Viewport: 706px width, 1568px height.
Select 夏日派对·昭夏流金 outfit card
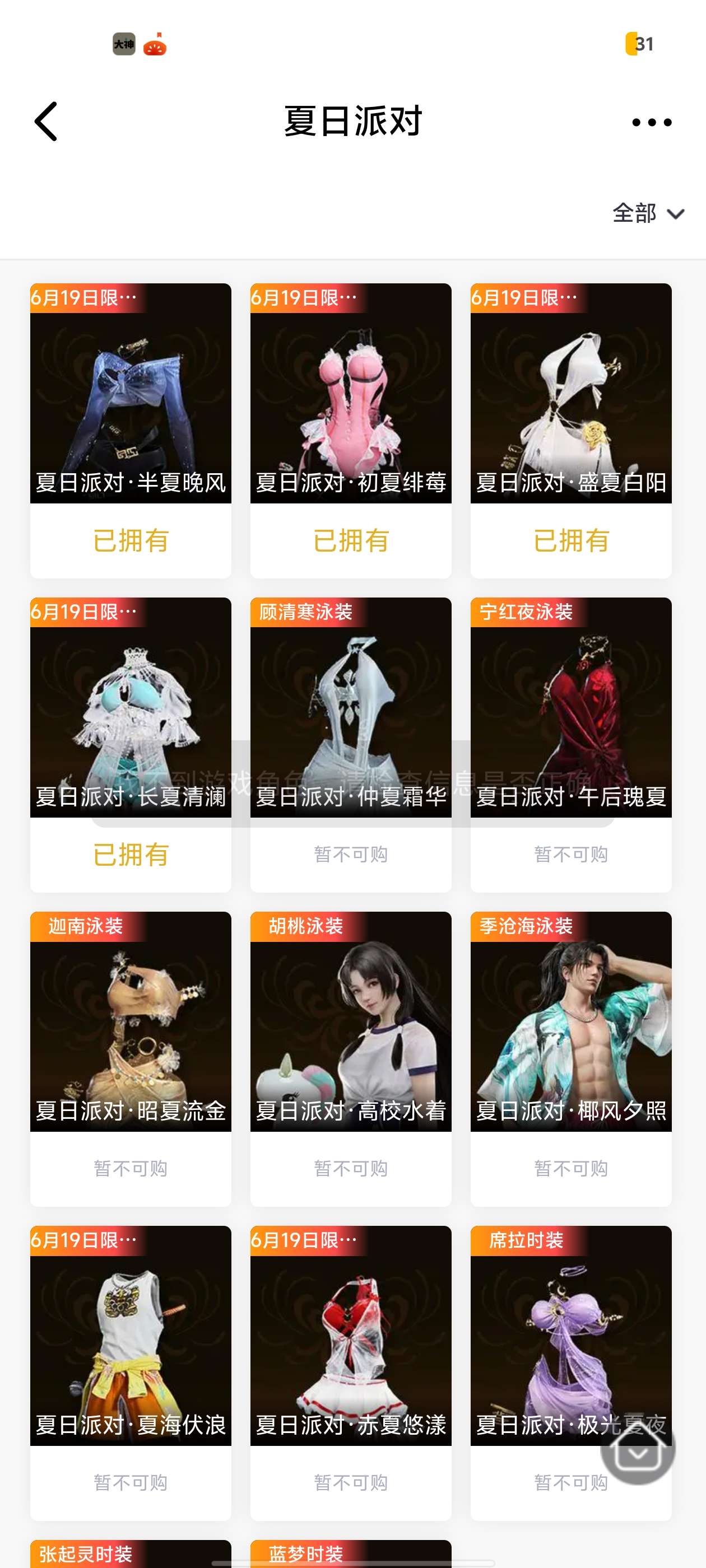[131, 1021]
